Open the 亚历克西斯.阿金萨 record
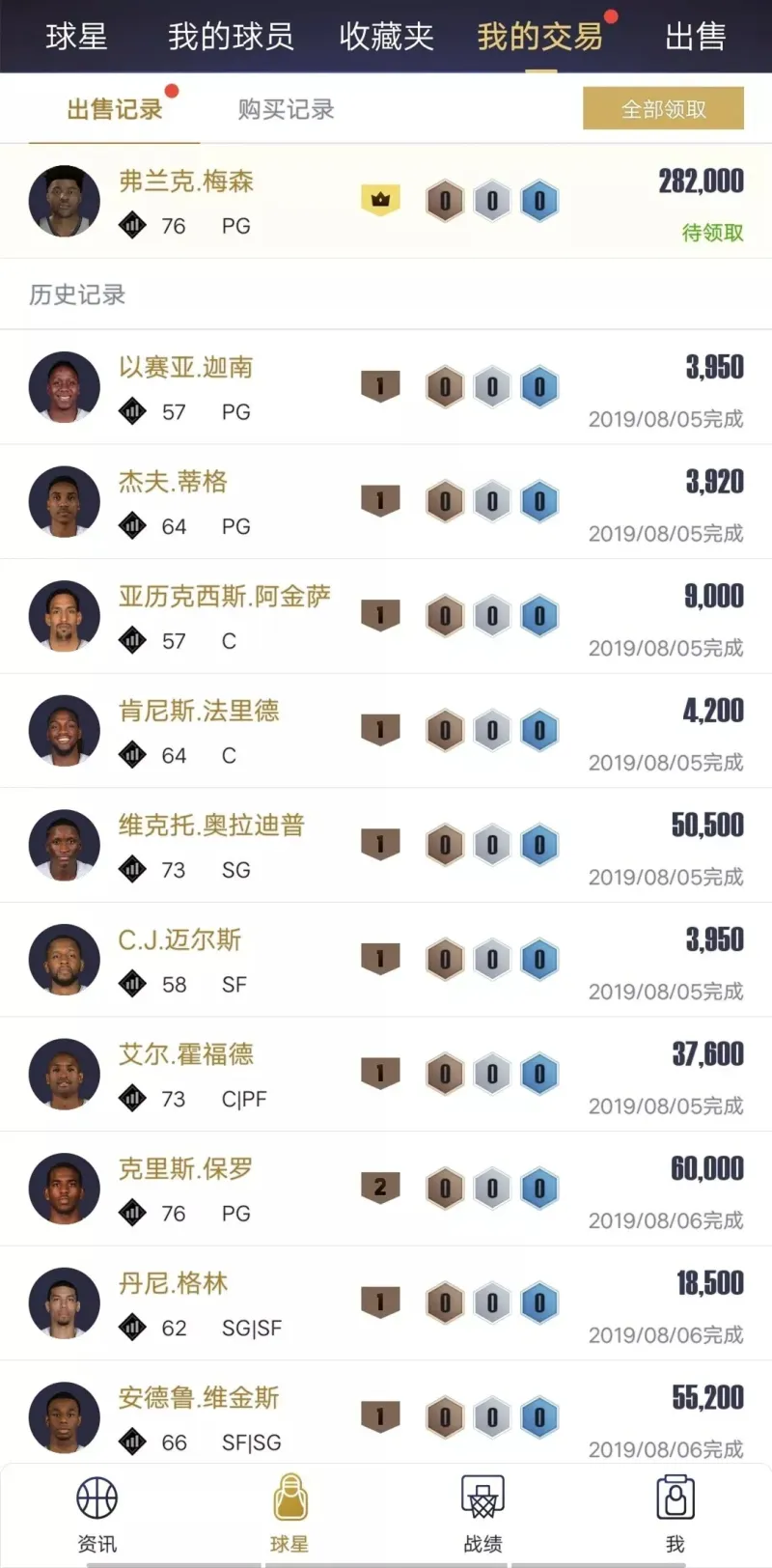Viewport: 772px width, 1568px height. (386, 616)
